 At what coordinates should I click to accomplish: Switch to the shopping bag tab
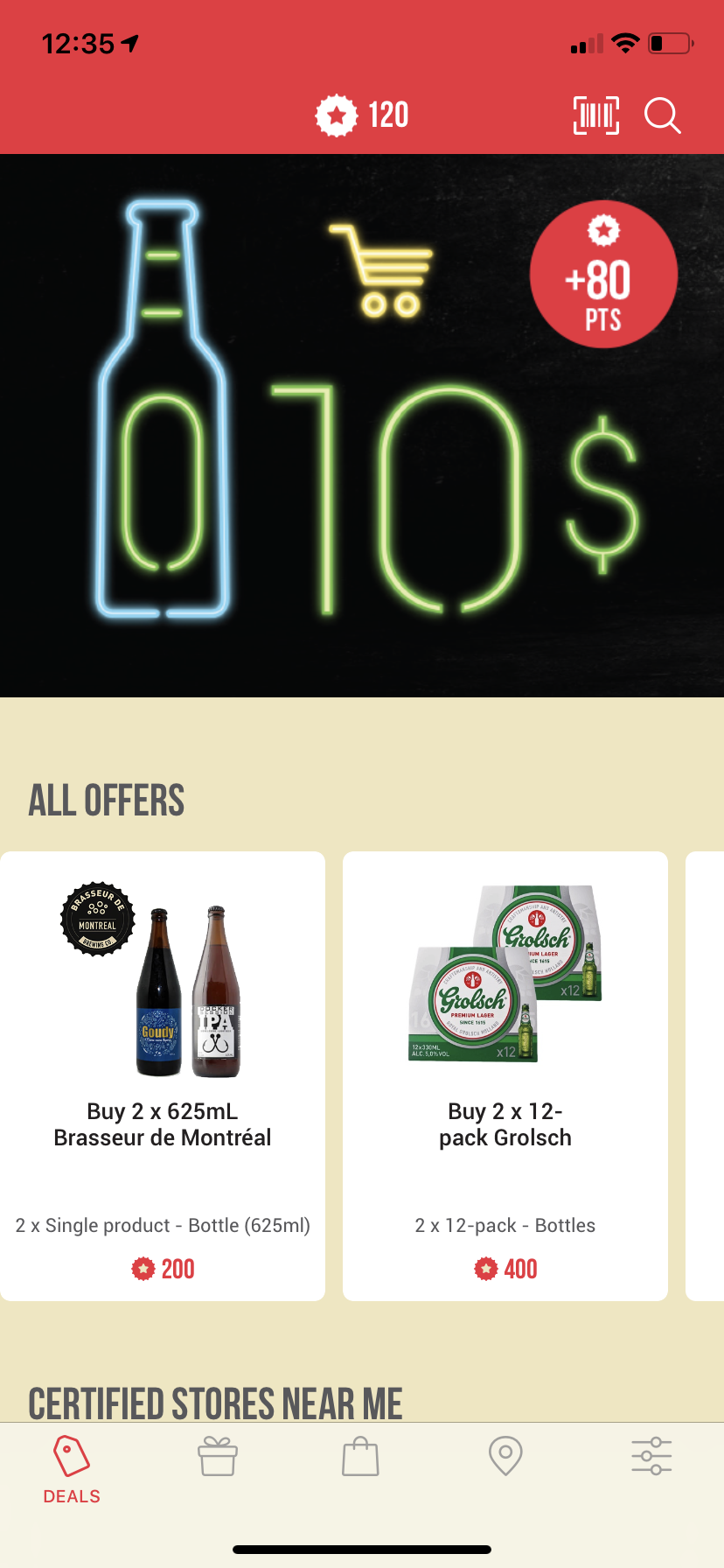click(x=360, y=1457)
